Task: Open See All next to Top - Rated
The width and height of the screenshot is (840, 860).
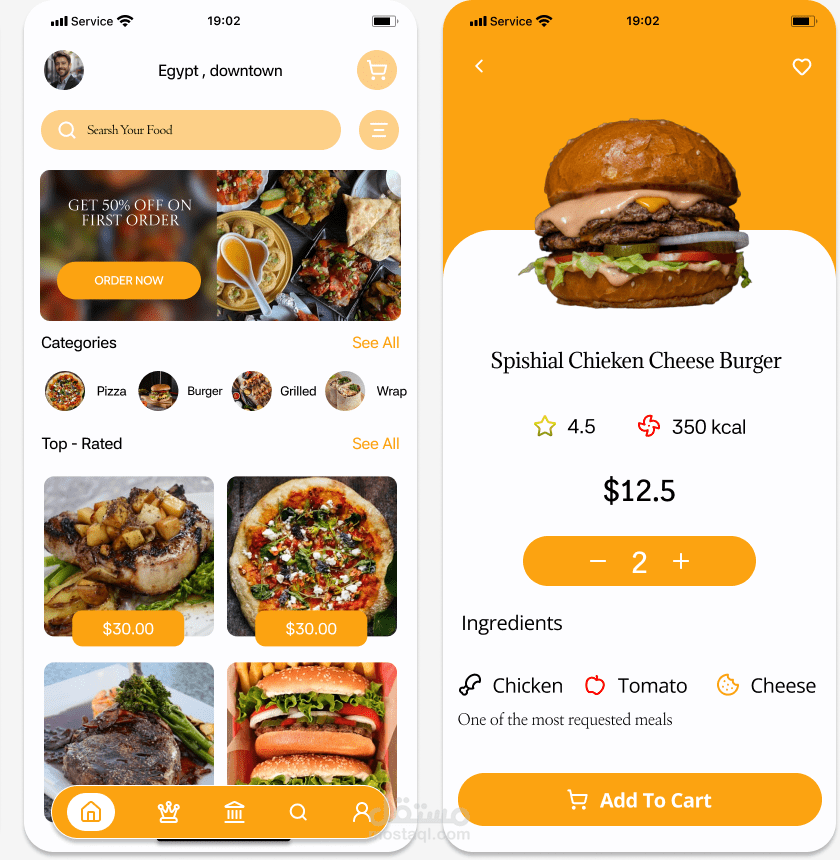Action: [x=375, y=444]
